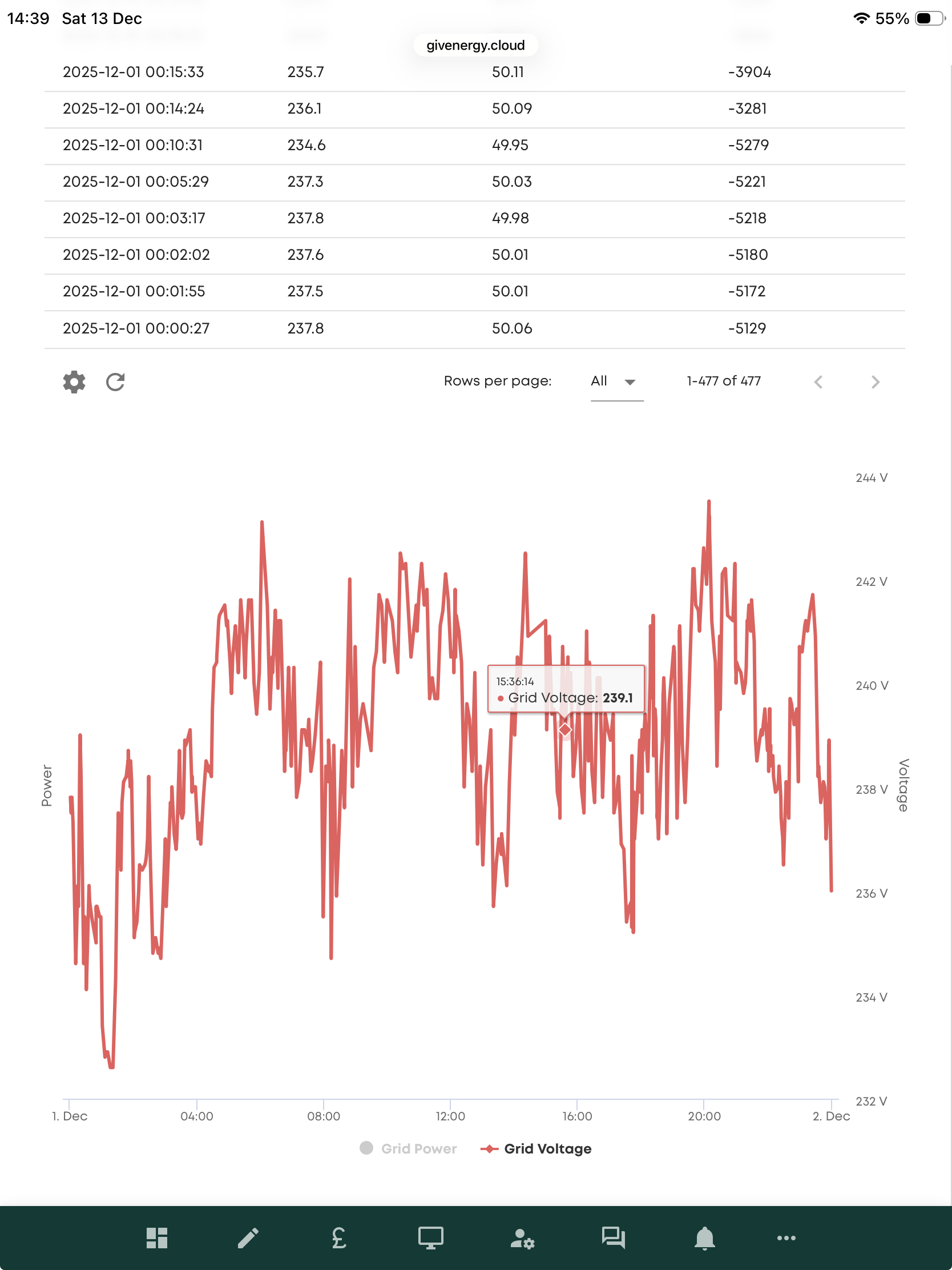
Task: Open the notifications bell
Action: [705, 1238]
